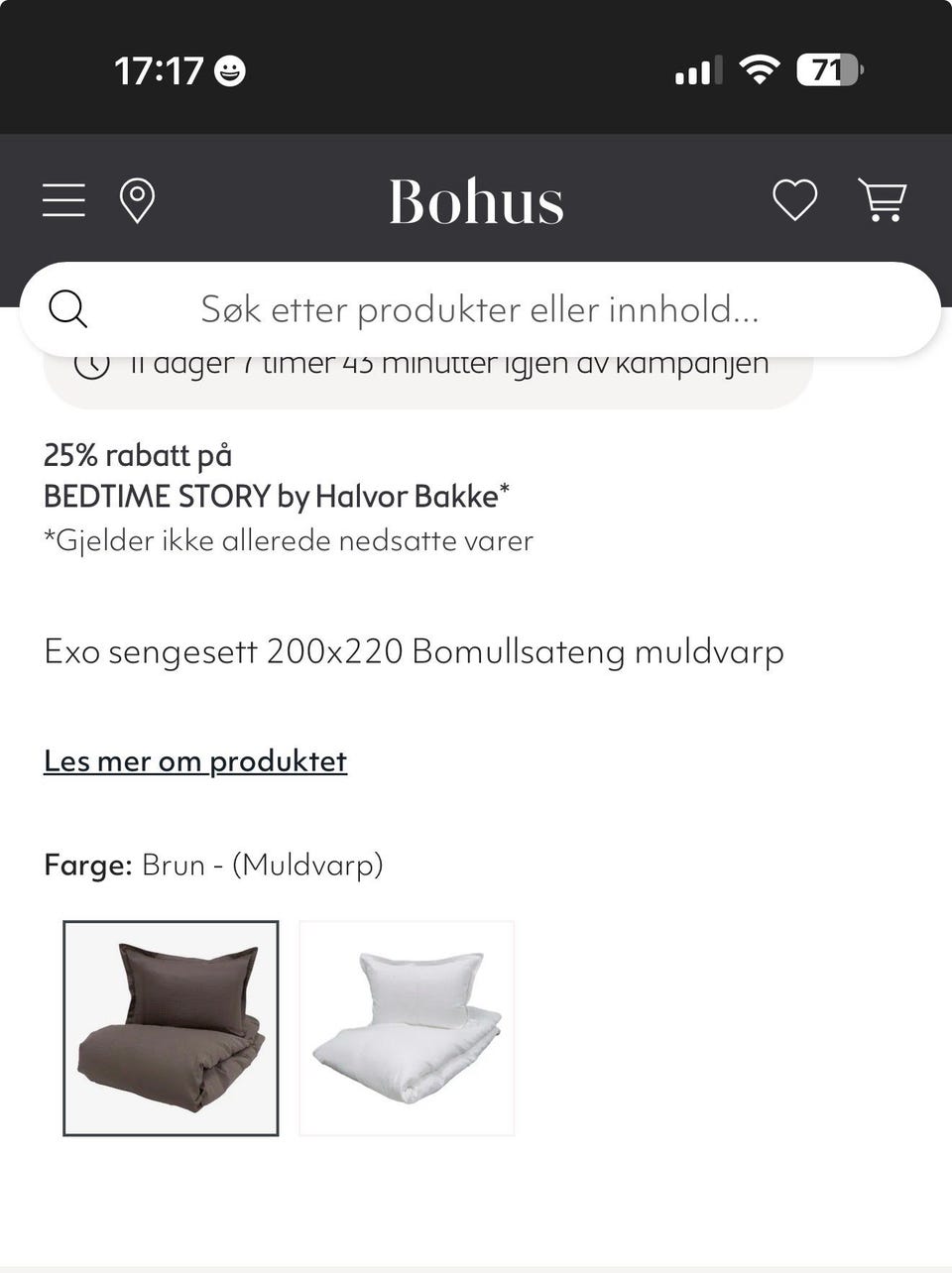Click the store location pin icon
Image resolution: width=952 pixels, height=1273 pixels.
pos(136,200)
